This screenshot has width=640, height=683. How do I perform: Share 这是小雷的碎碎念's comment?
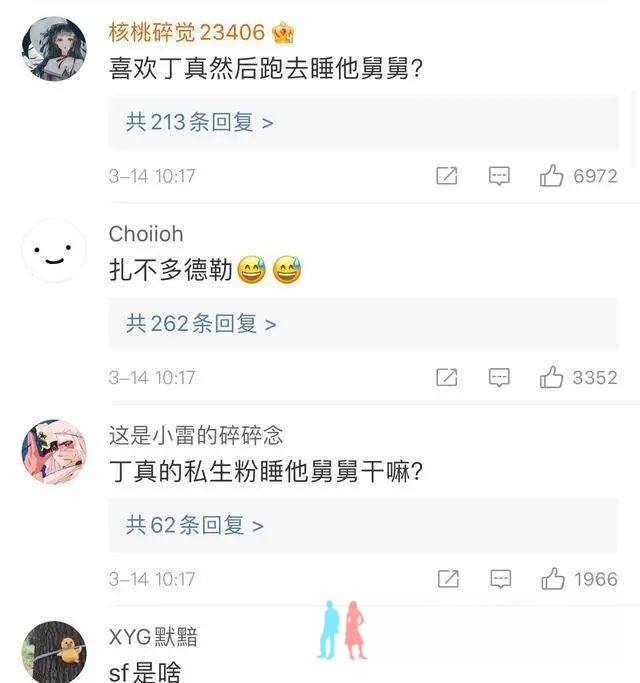pyautogui.click(x=447, y=579)
